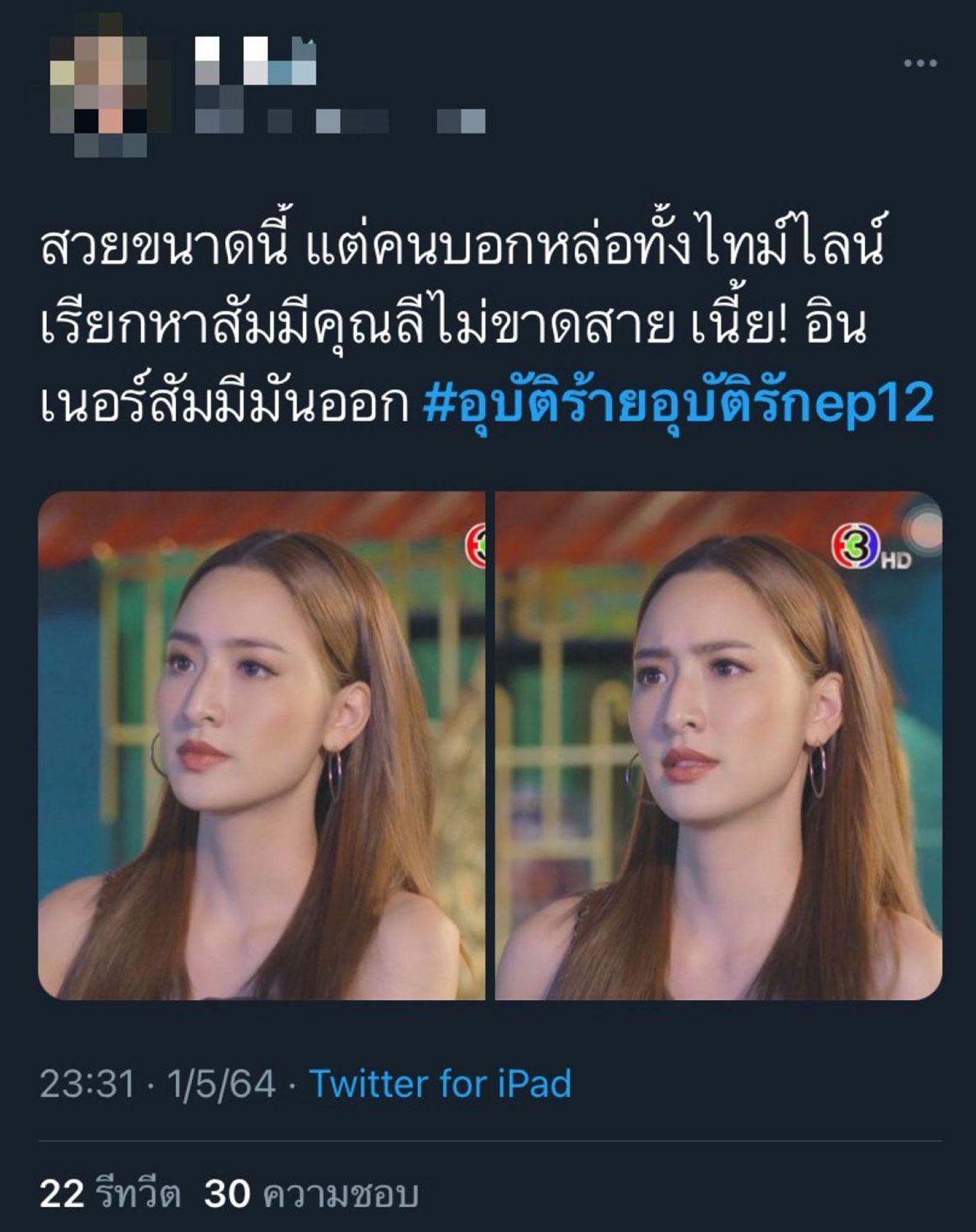View the 22 retweets list

[x=111, y=1193]
